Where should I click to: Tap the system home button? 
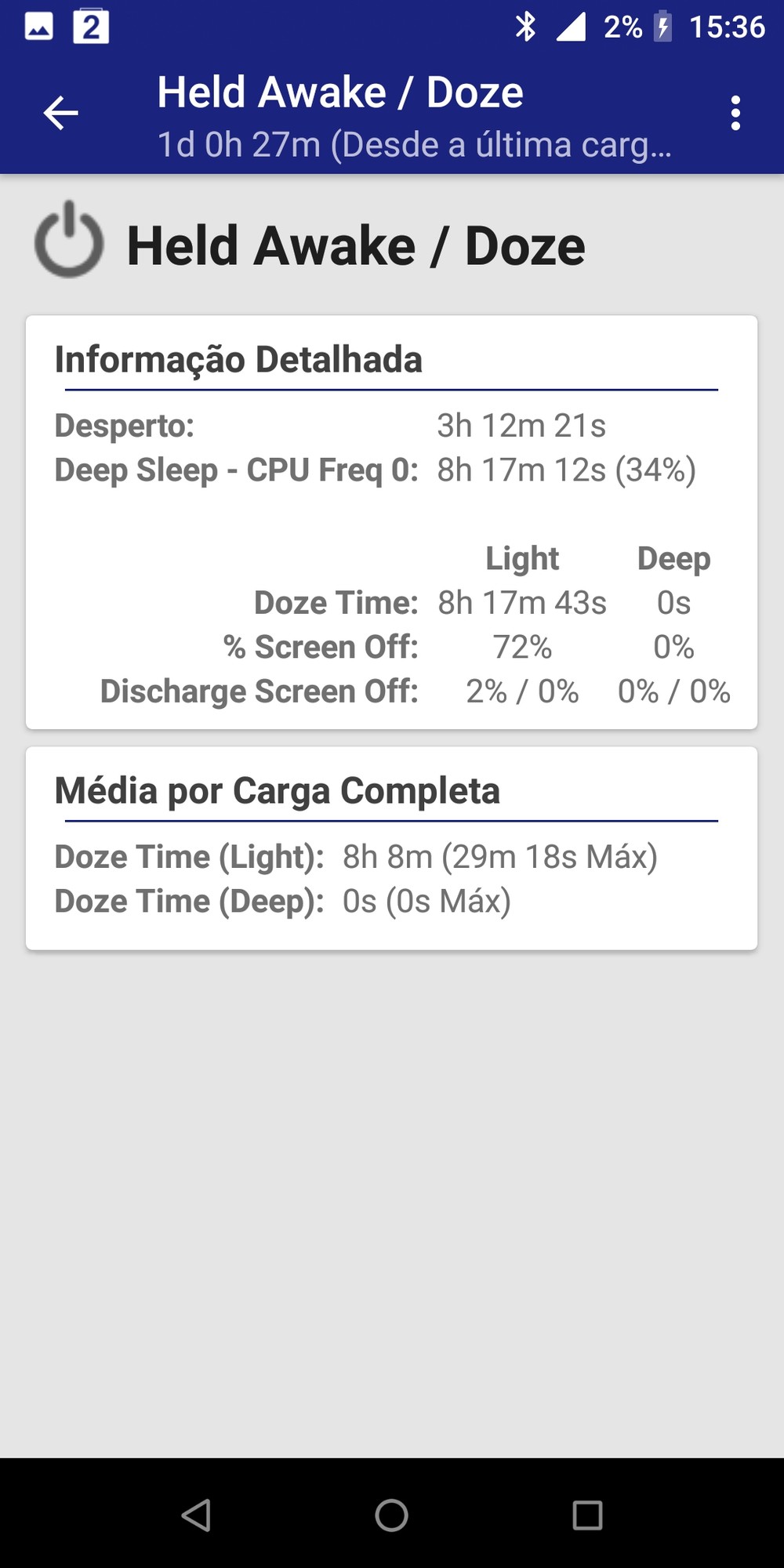pyautogui.click(x=392, y=1515)
